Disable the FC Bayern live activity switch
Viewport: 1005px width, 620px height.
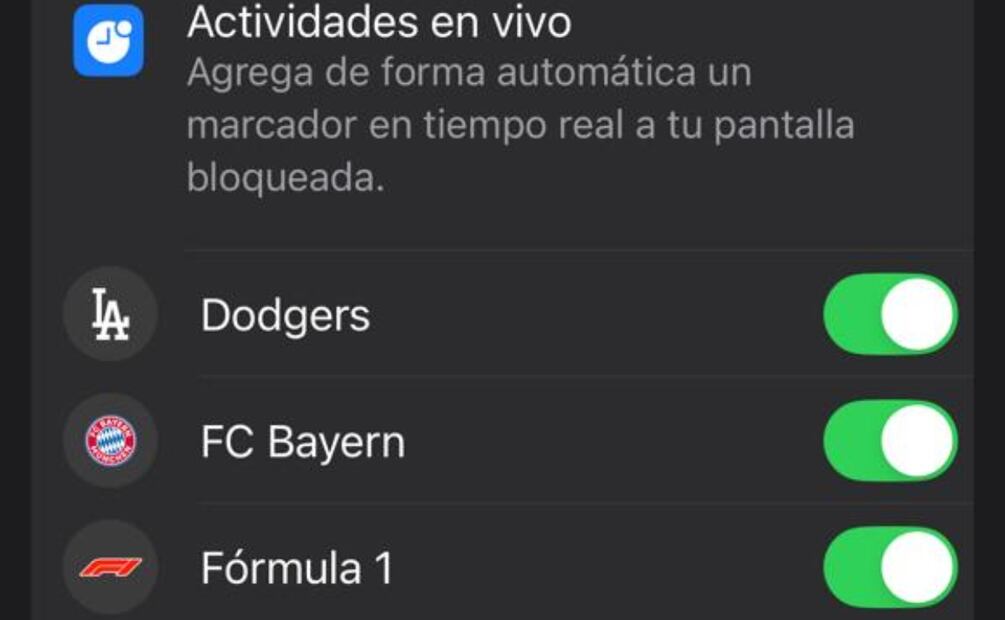click(889, 441)
